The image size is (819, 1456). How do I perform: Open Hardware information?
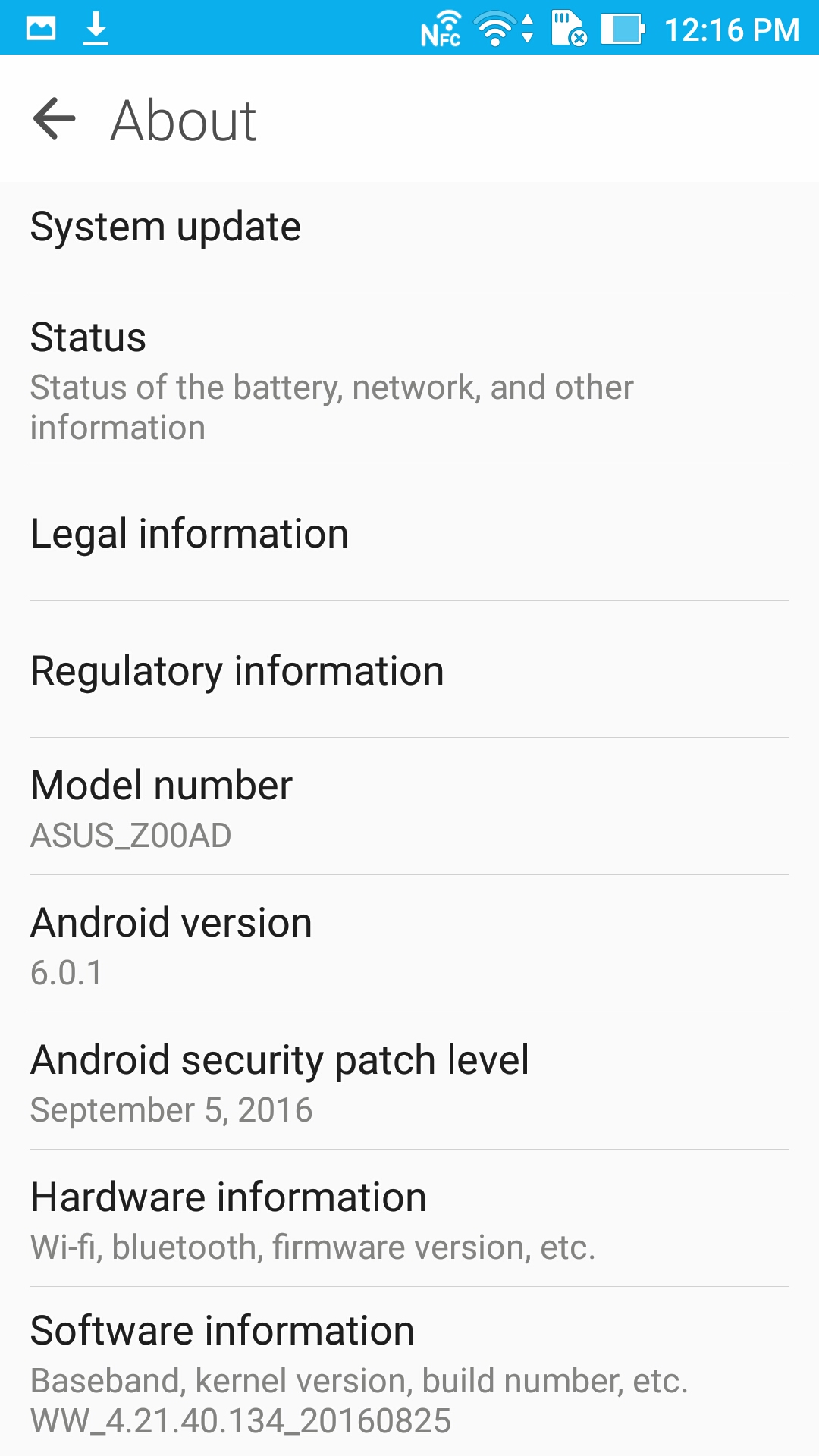(x=409, y=1219)
